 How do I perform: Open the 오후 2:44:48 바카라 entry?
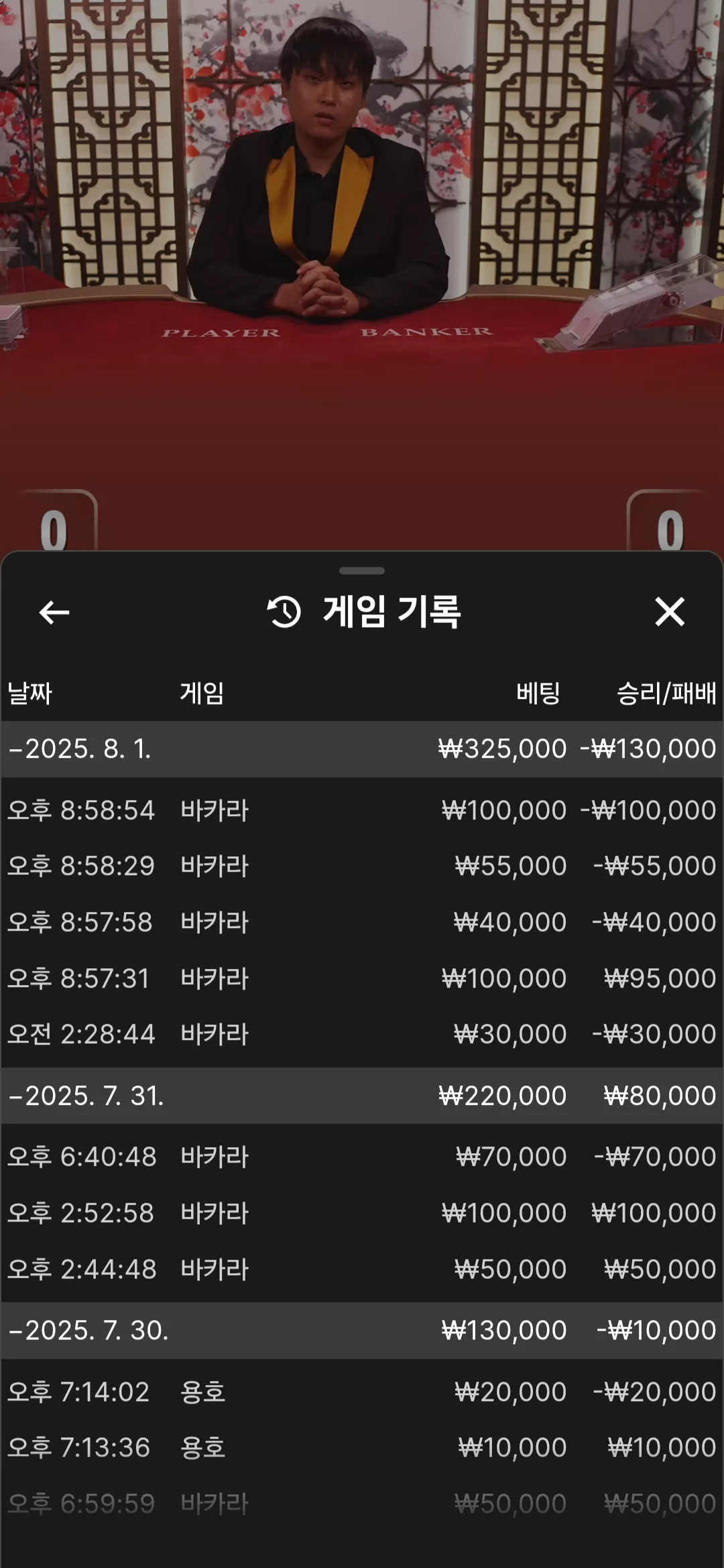coord(362,1269)
